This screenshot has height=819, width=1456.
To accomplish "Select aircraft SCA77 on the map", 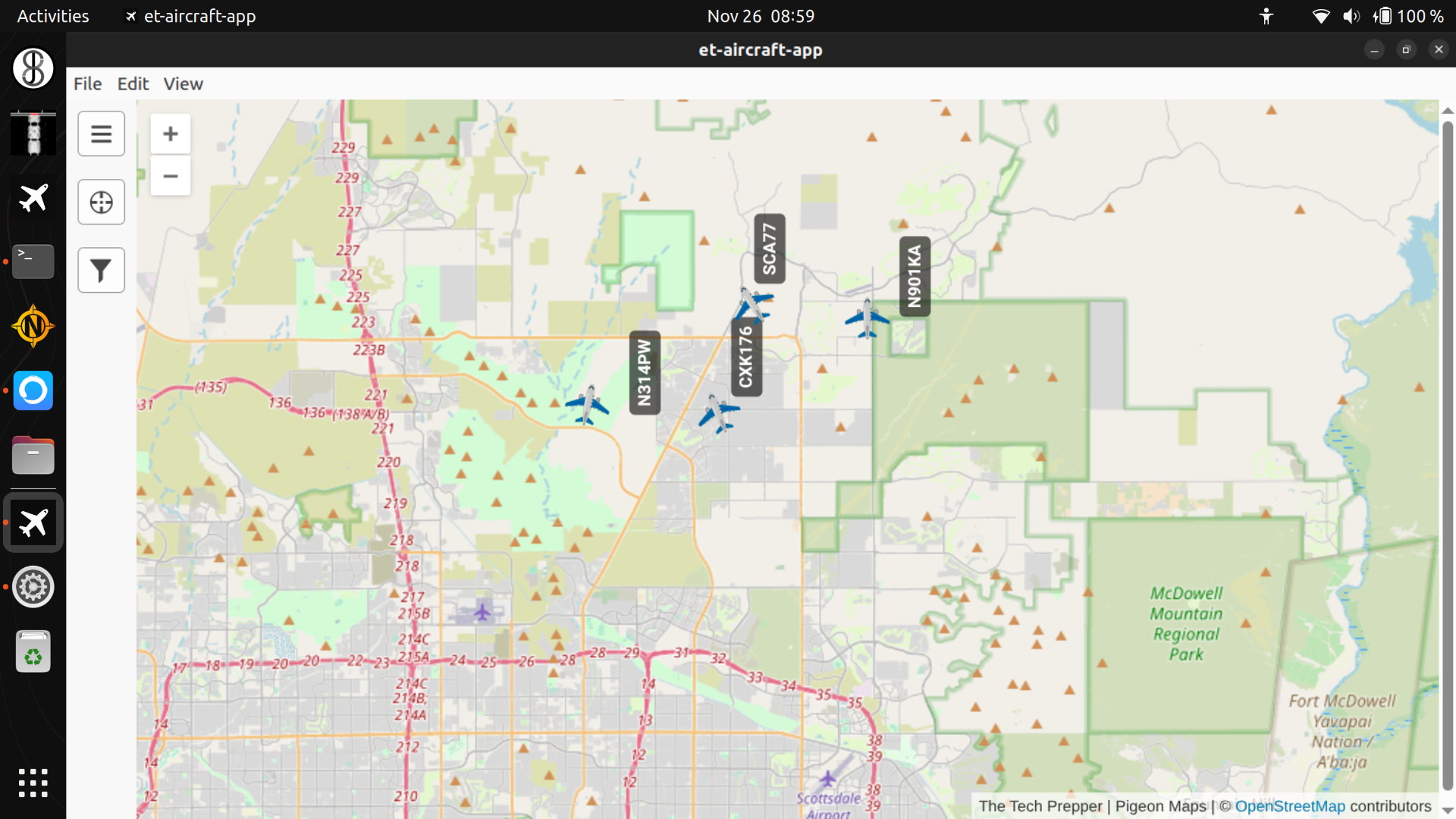I will tap(753, 304).
